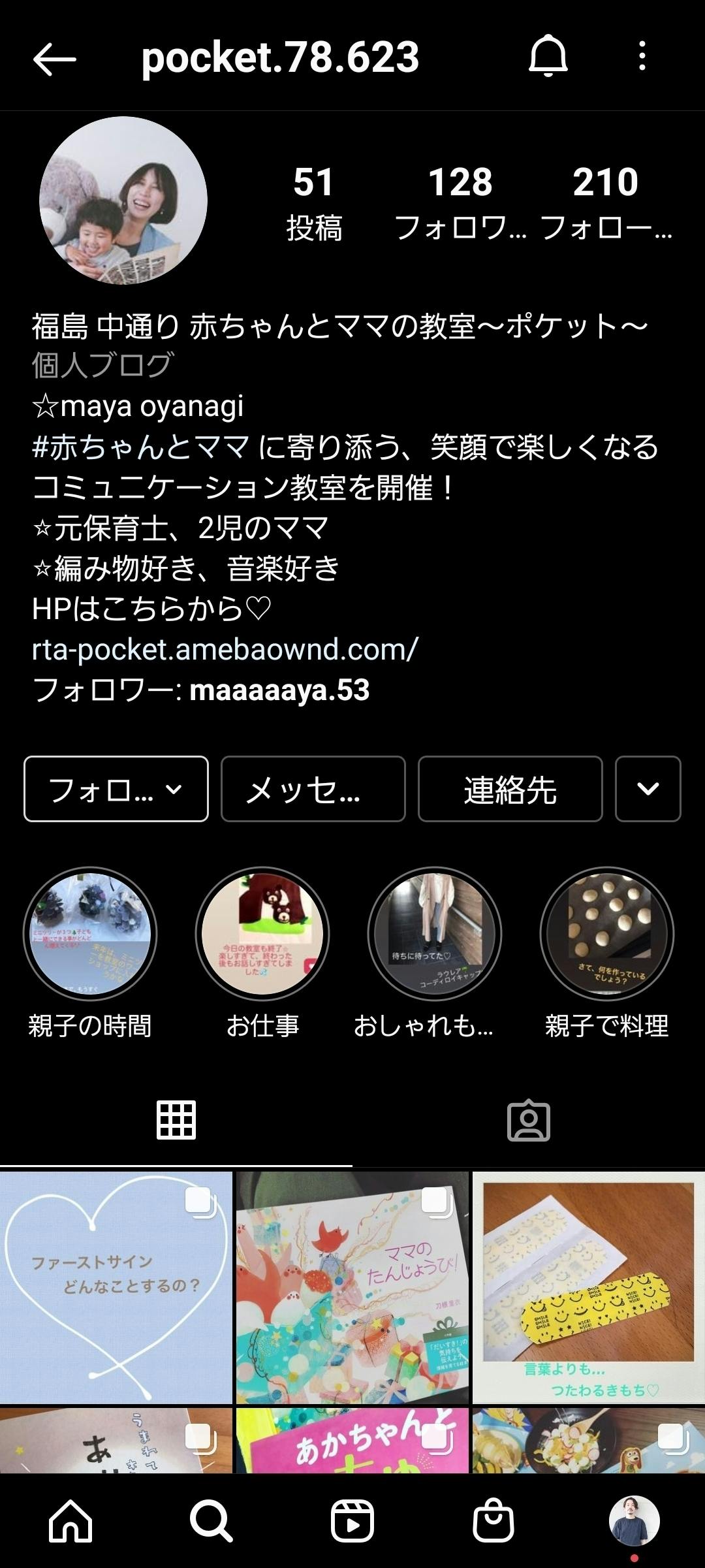View the おしゃれも story highlight

click(435, 934)
